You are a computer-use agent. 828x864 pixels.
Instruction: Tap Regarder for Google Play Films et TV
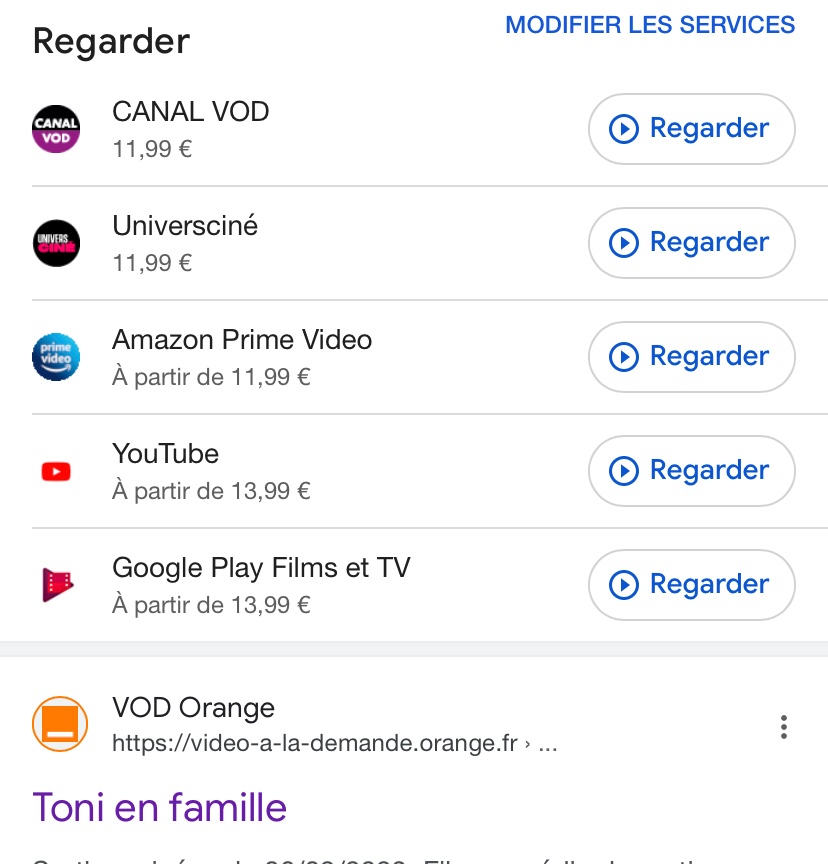[691, 585]
